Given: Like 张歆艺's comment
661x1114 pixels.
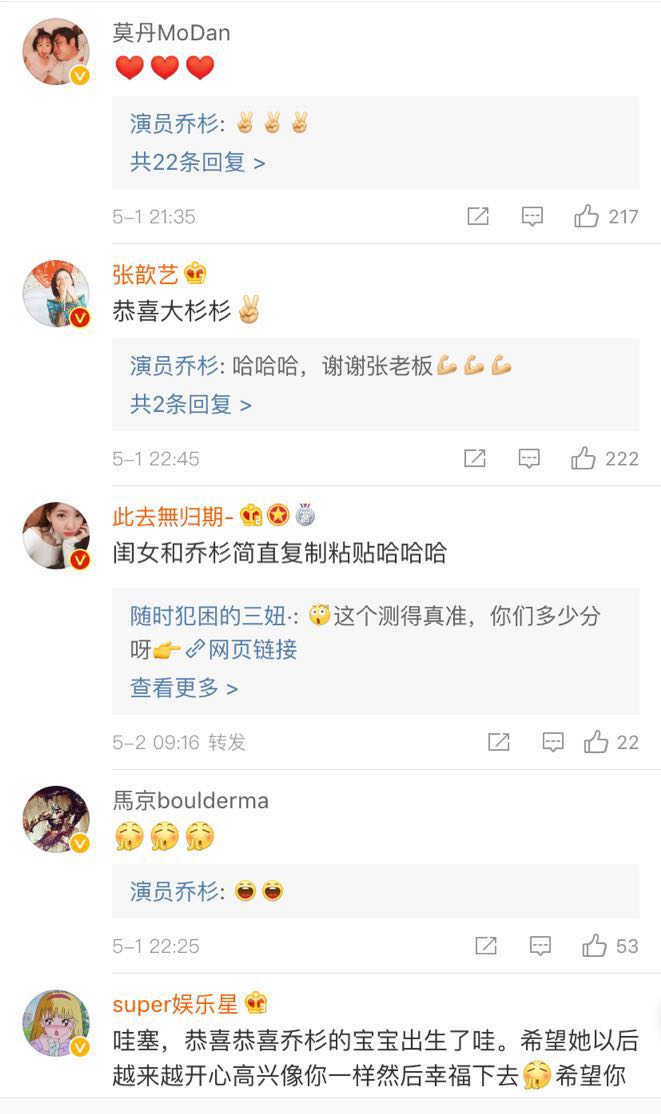Looking at the screenshot, I should (584, 458).
